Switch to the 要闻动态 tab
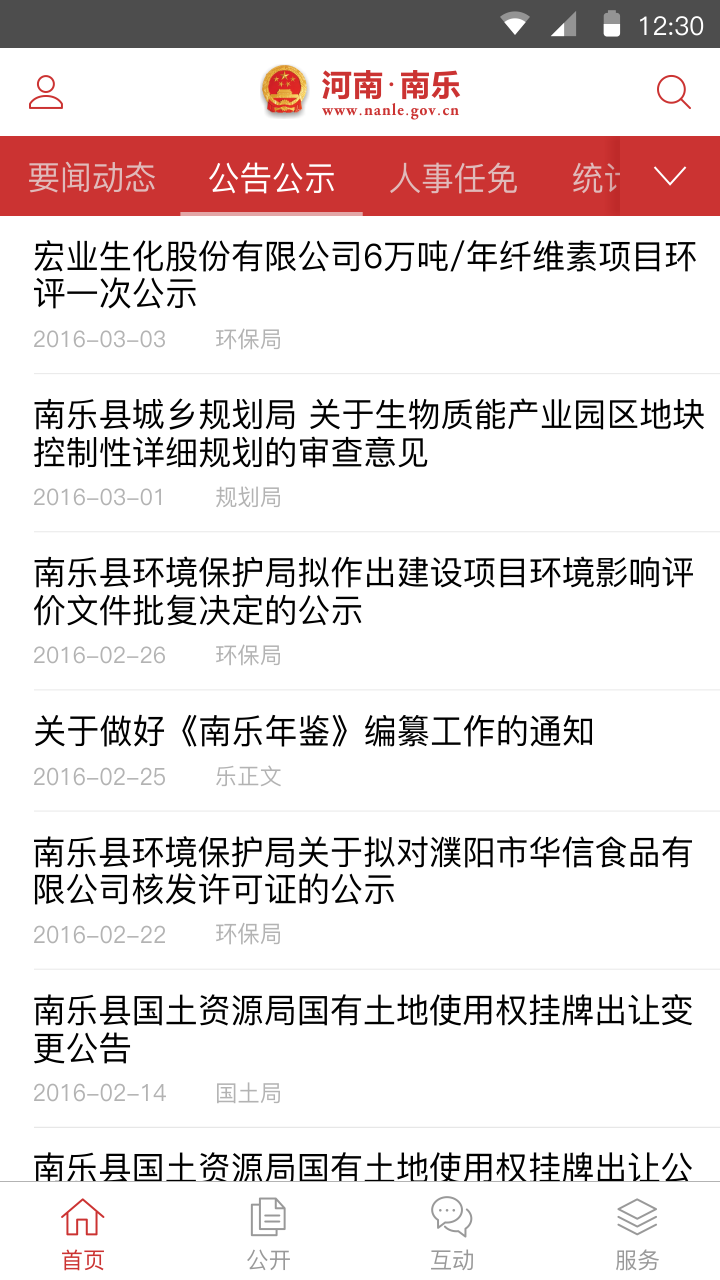 (x=92, y=177)
